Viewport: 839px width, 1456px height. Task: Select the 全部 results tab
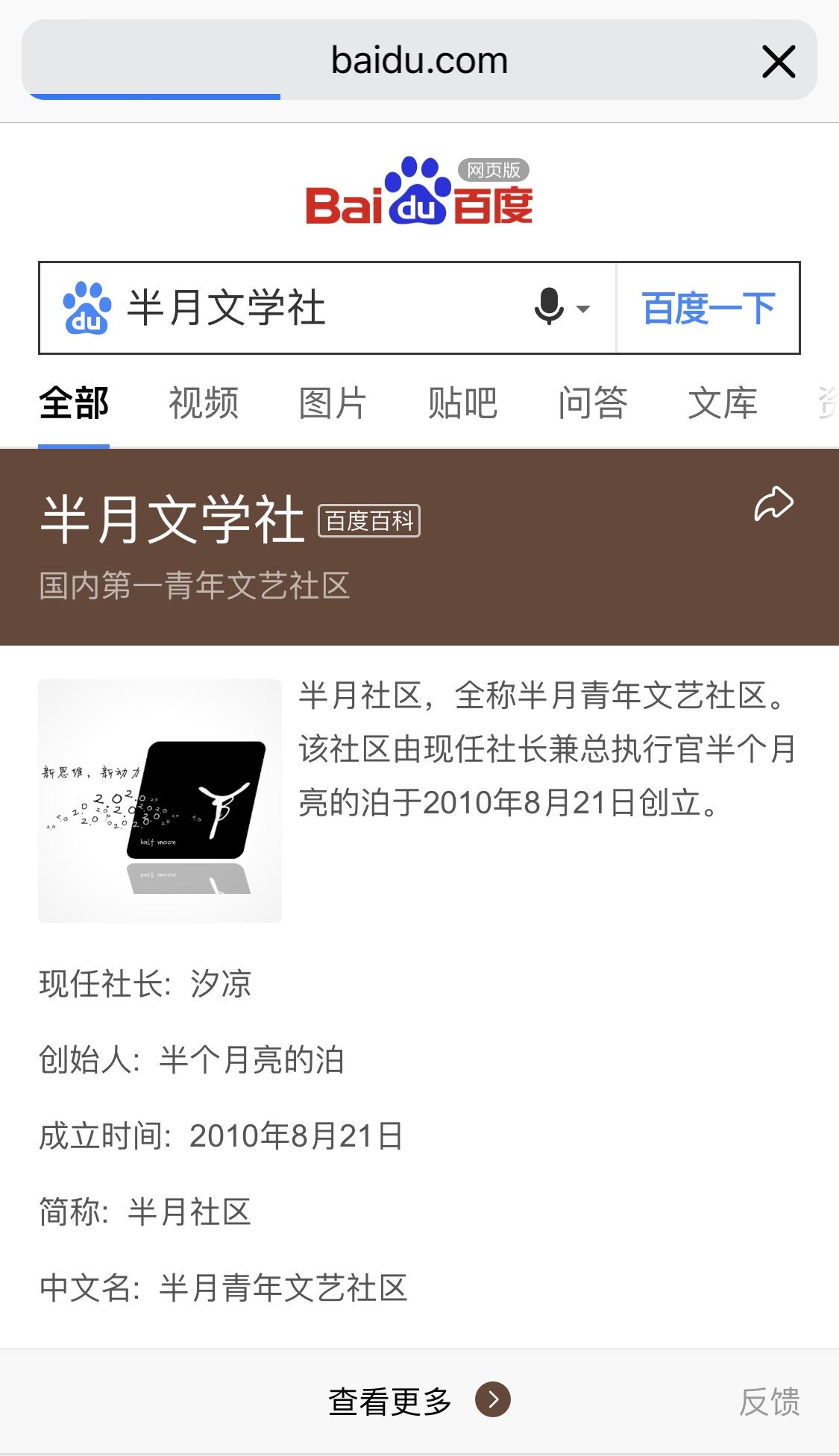(74, 403)
